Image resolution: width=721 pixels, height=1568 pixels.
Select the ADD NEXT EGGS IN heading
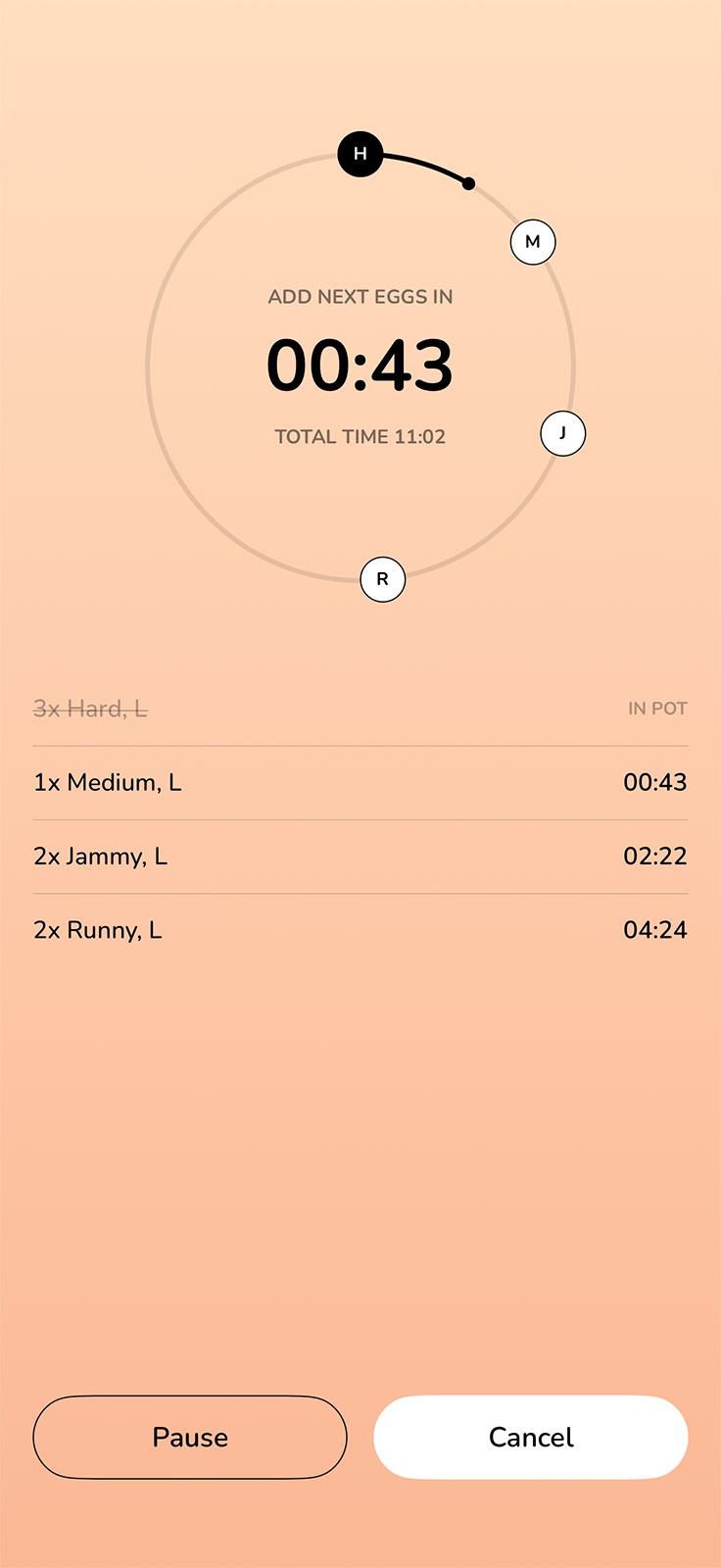tap(360, 296)
